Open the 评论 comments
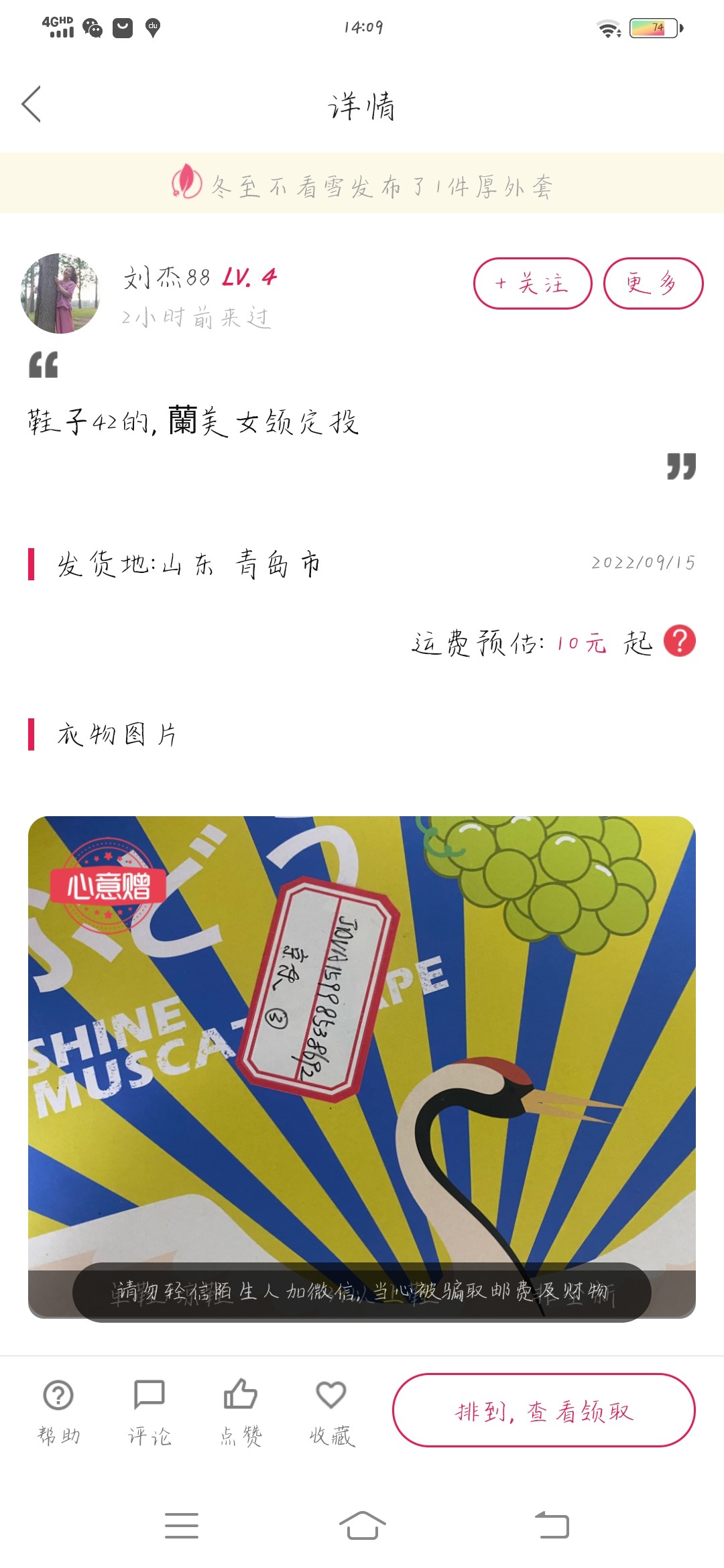The width and height of the screenshot is (724, 1568). (149, 1411)
